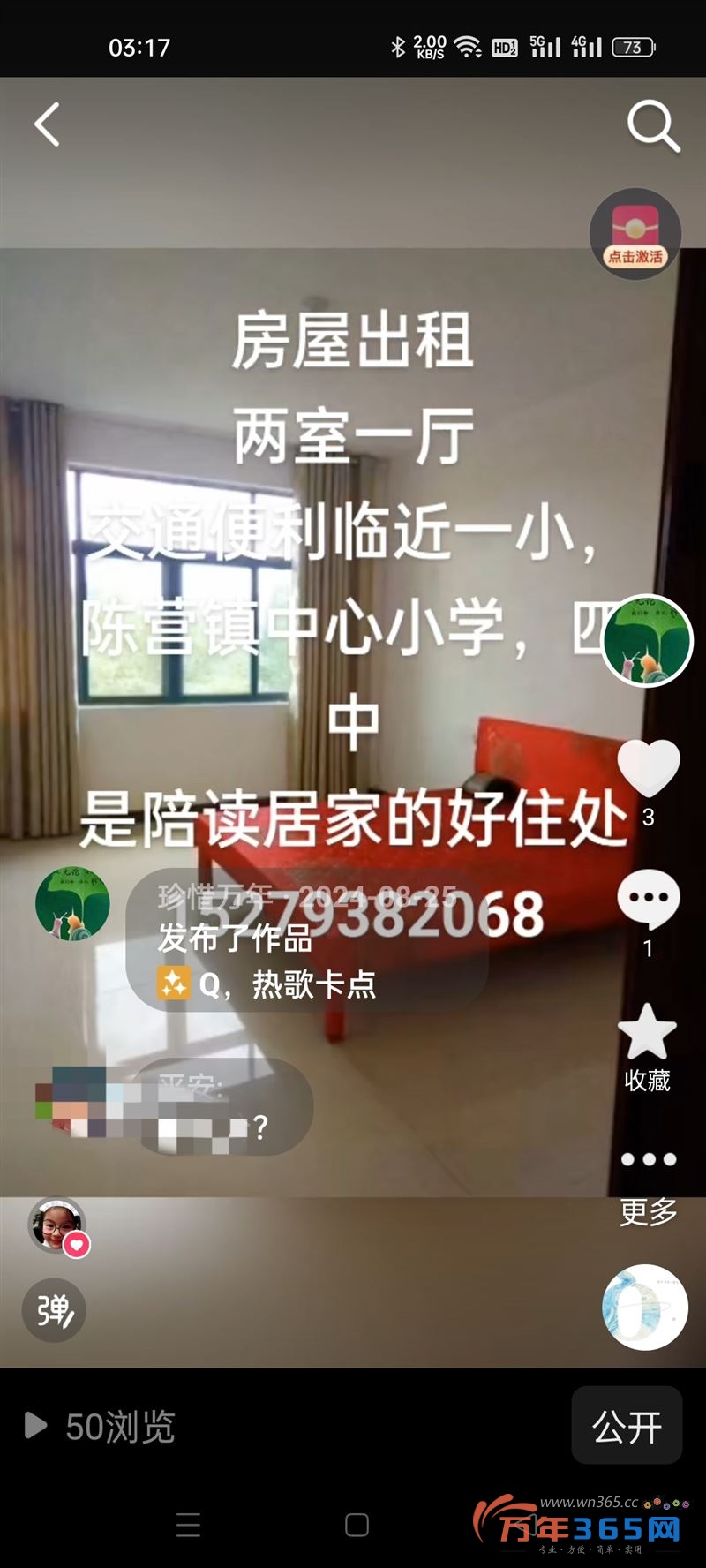Open the system recent apps menu
The image size is (706, 1568).
click(x=188, y=1525)
